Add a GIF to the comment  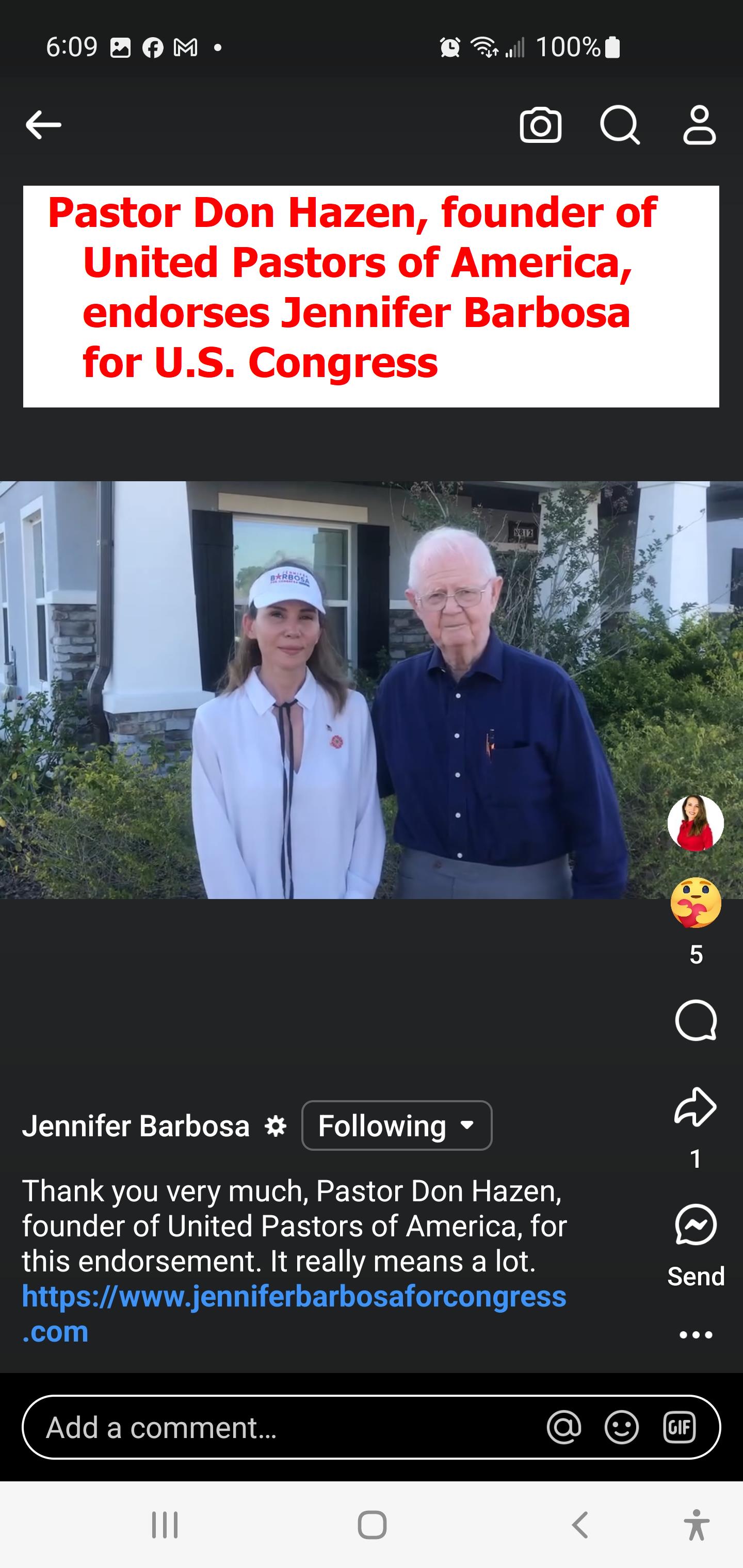pos(679,1427)
